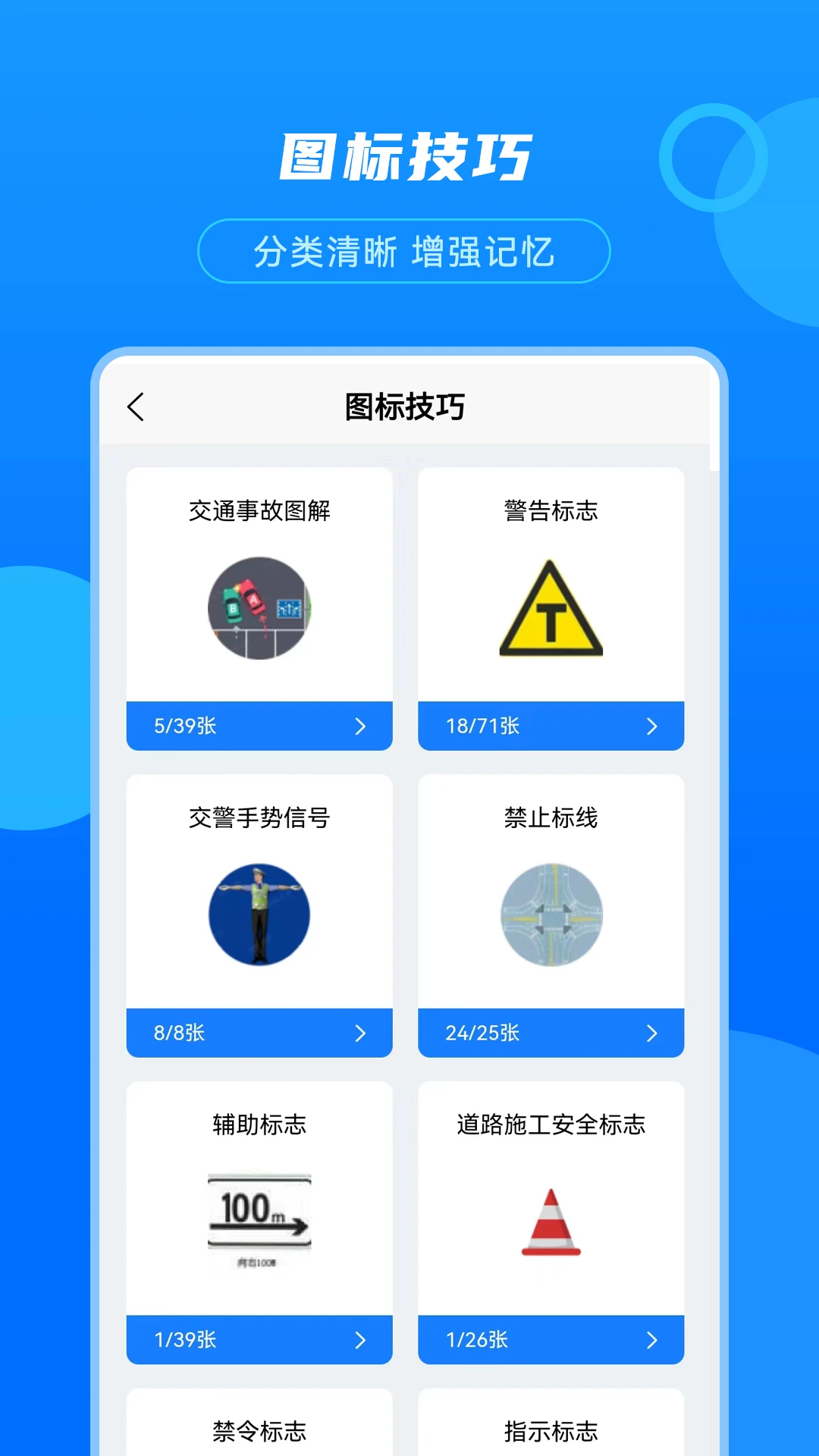Tap the arrow on 1/26张 bar
Viewport: 819px width, 1456px height.
tap(651, 1340)
